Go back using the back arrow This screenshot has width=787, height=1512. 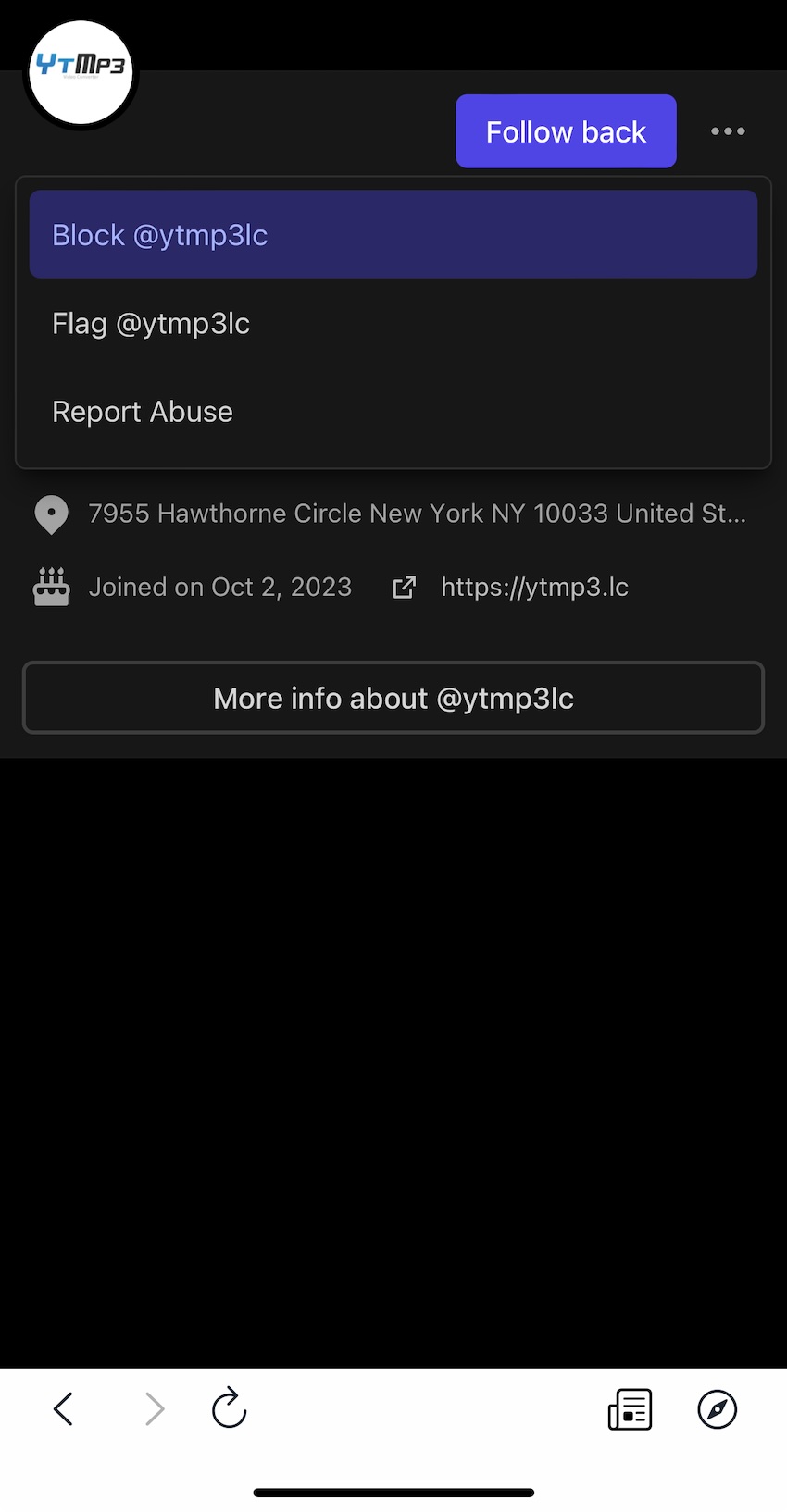click(x=63, y=1409)
